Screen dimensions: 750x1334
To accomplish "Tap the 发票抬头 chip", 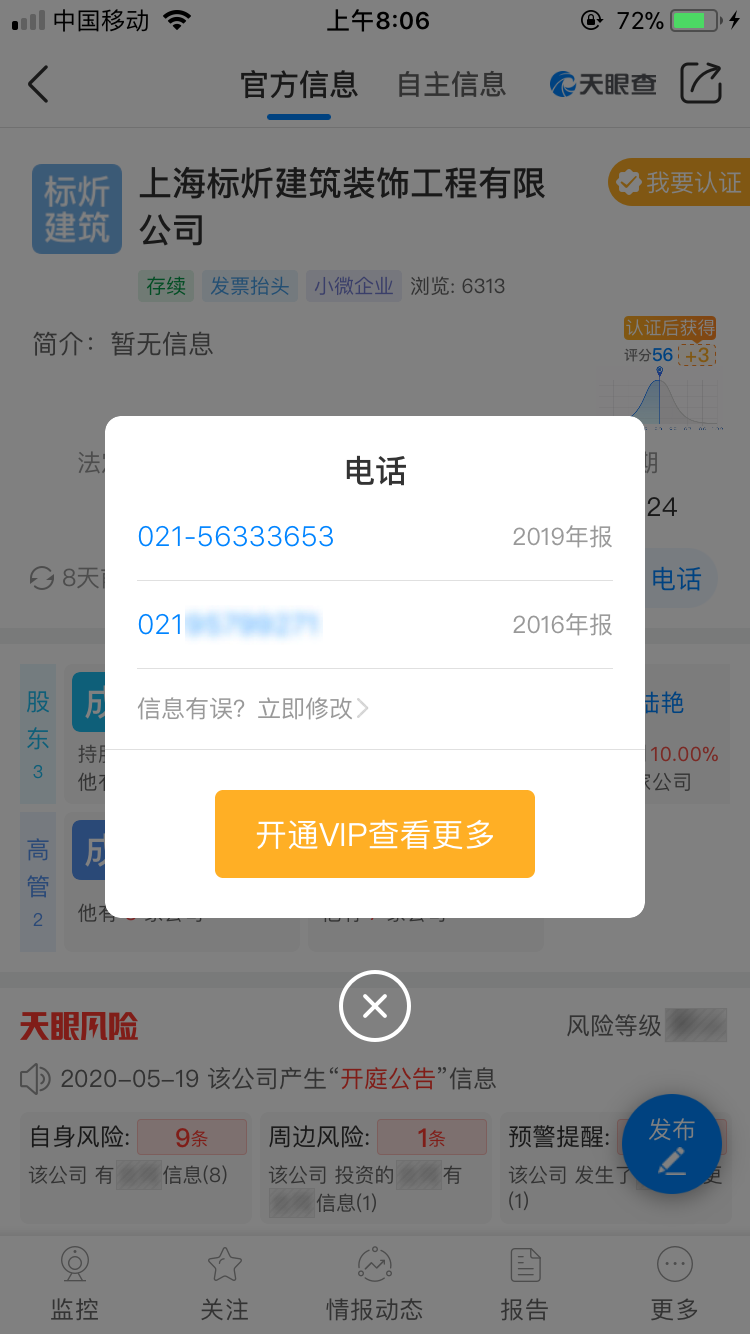I will pyautogui.click(x=249, y=286).
